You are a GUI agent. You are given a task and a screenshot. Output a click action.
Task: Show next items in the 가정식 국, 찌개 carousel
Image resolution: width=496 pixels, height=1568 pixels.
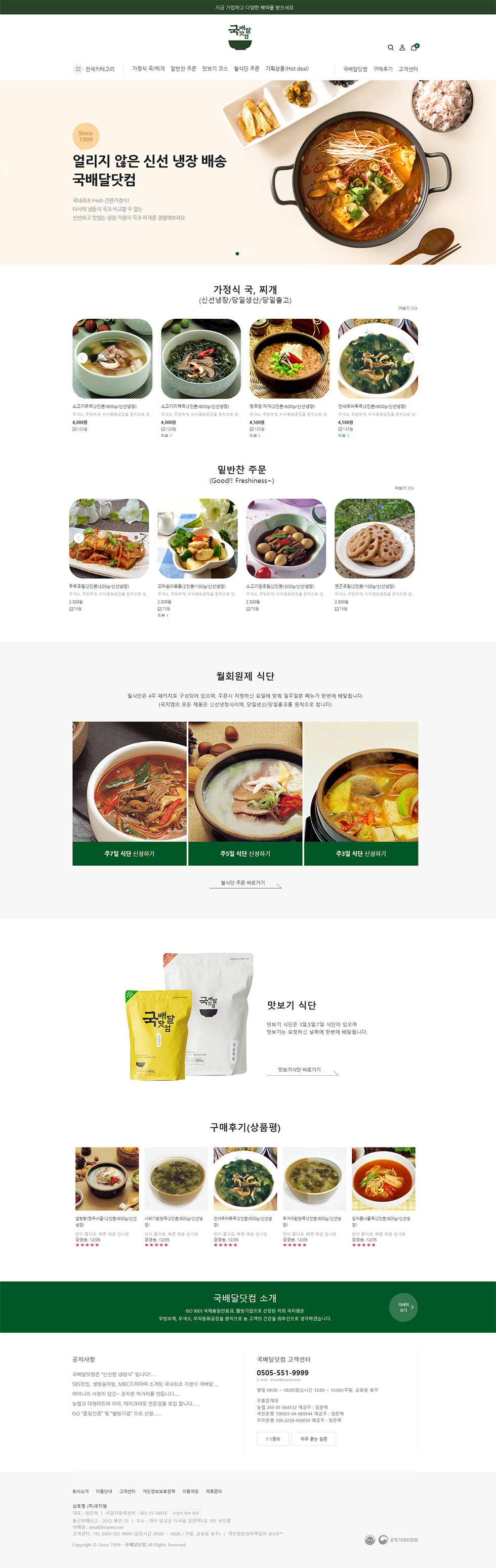click(x=408, y=358)
